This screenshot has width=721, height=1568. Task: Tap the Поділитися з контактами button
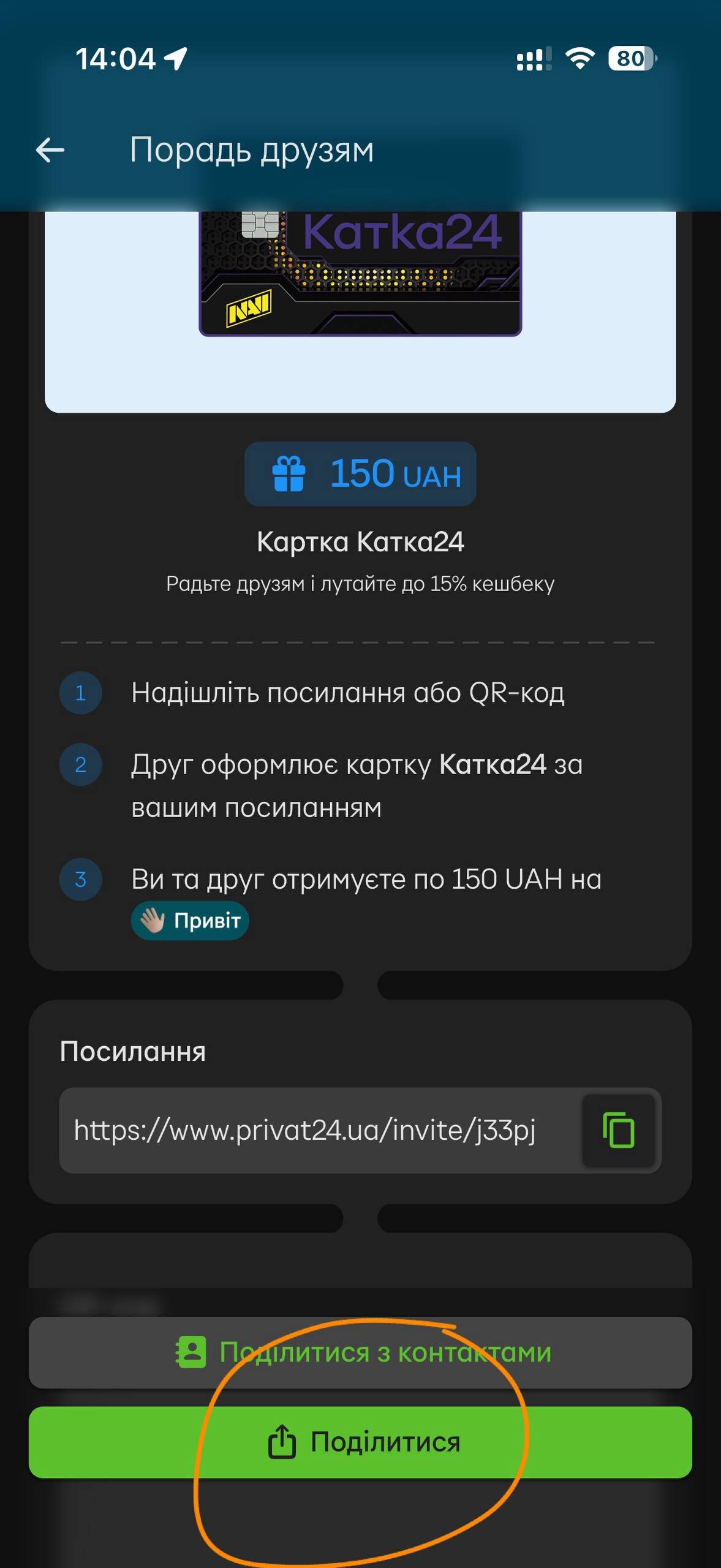click(360, 1352)
